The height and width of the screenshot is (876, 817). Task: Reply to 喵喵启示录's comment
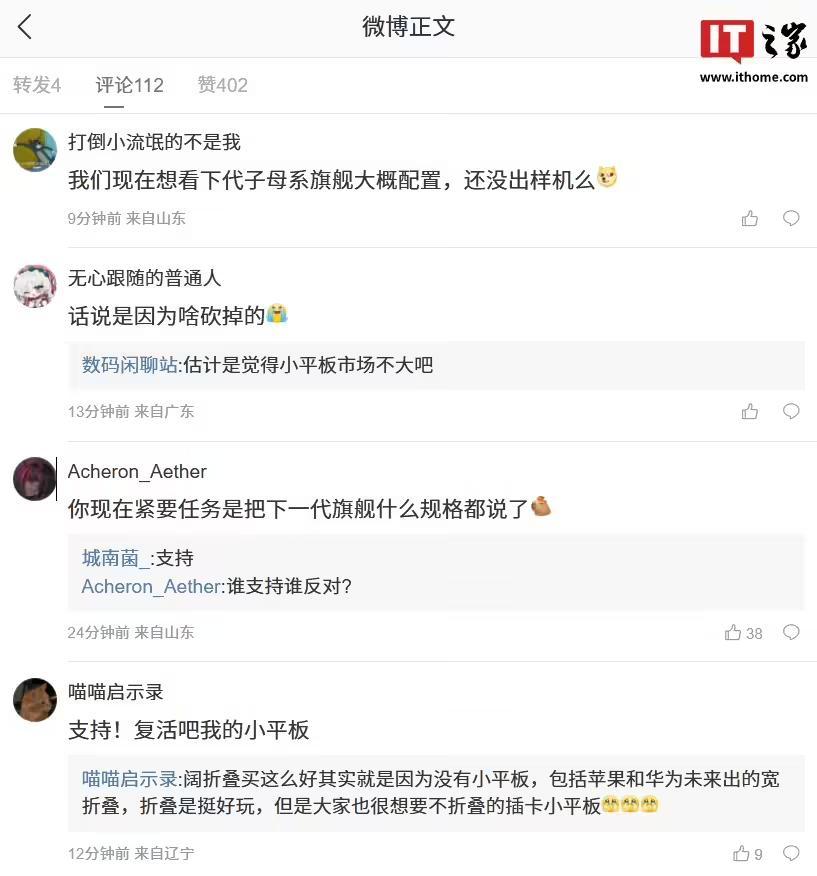tap(791, 853)
